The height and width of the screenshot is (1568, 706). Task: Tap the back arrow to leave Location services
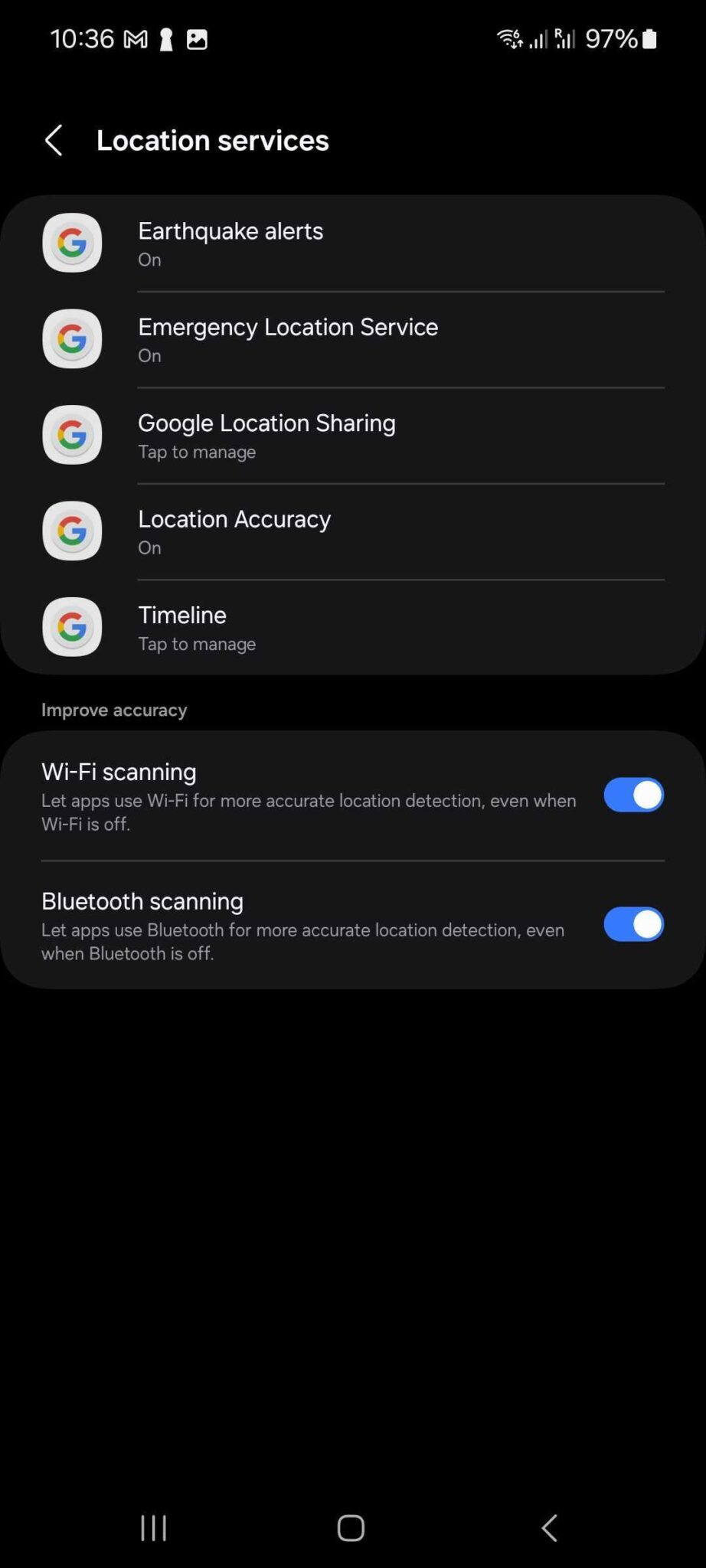54,140
